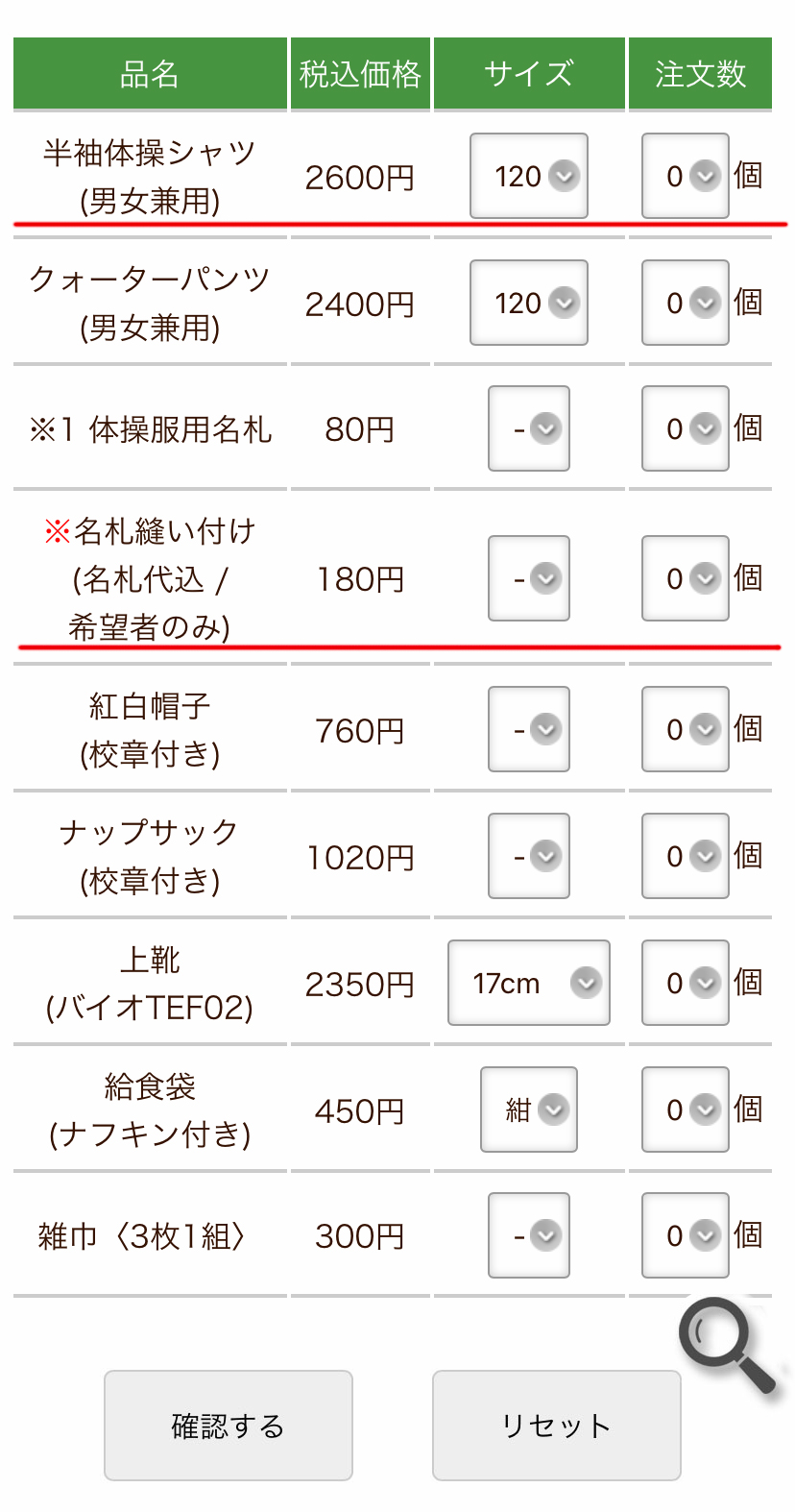This screenshot has height=1512, width=795.
Task: Set order quantity for ナップサック
Action: [686, 856]
